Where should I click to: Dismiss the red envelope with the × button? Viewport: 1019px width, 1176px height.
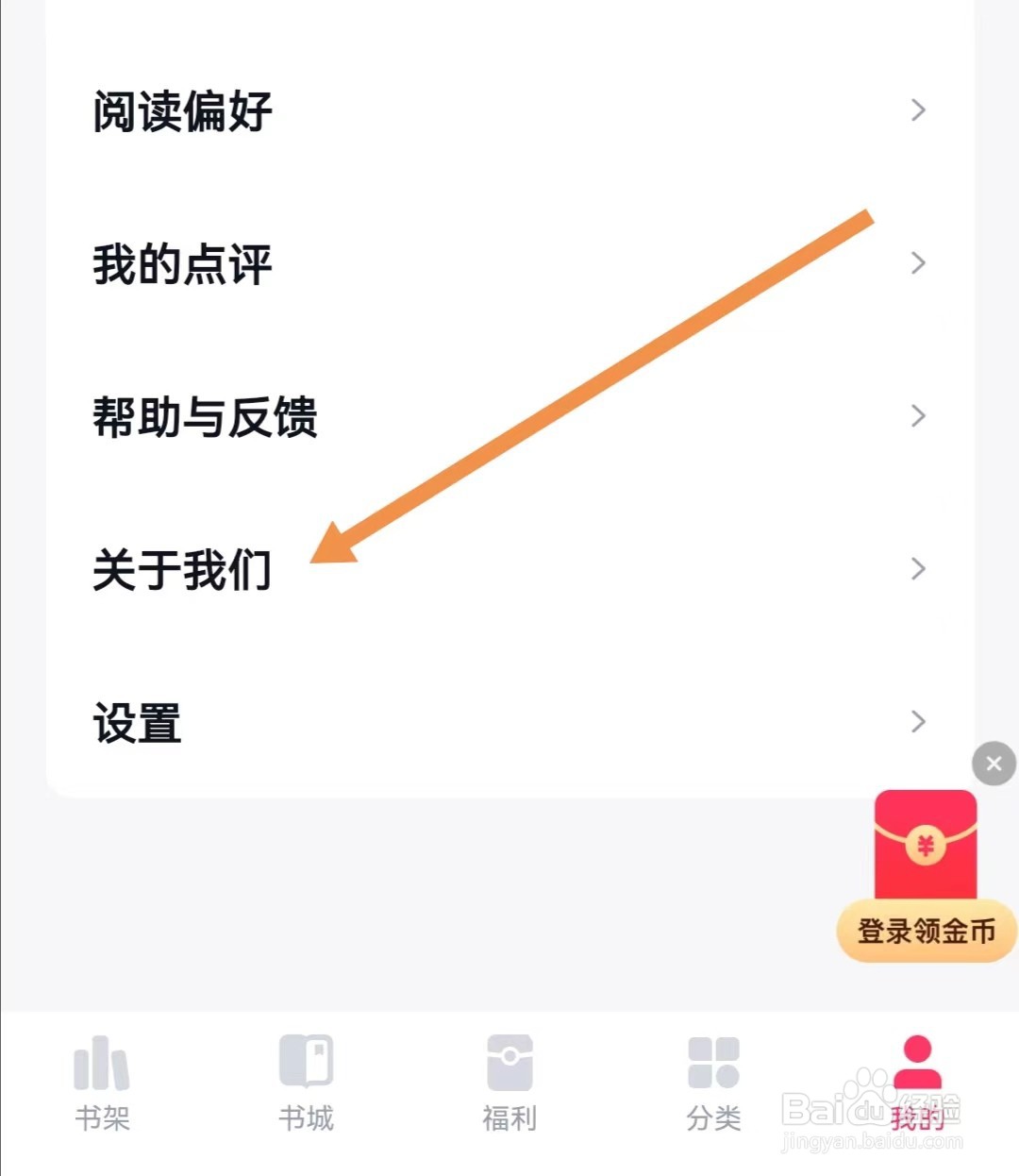tap(993, 764)
